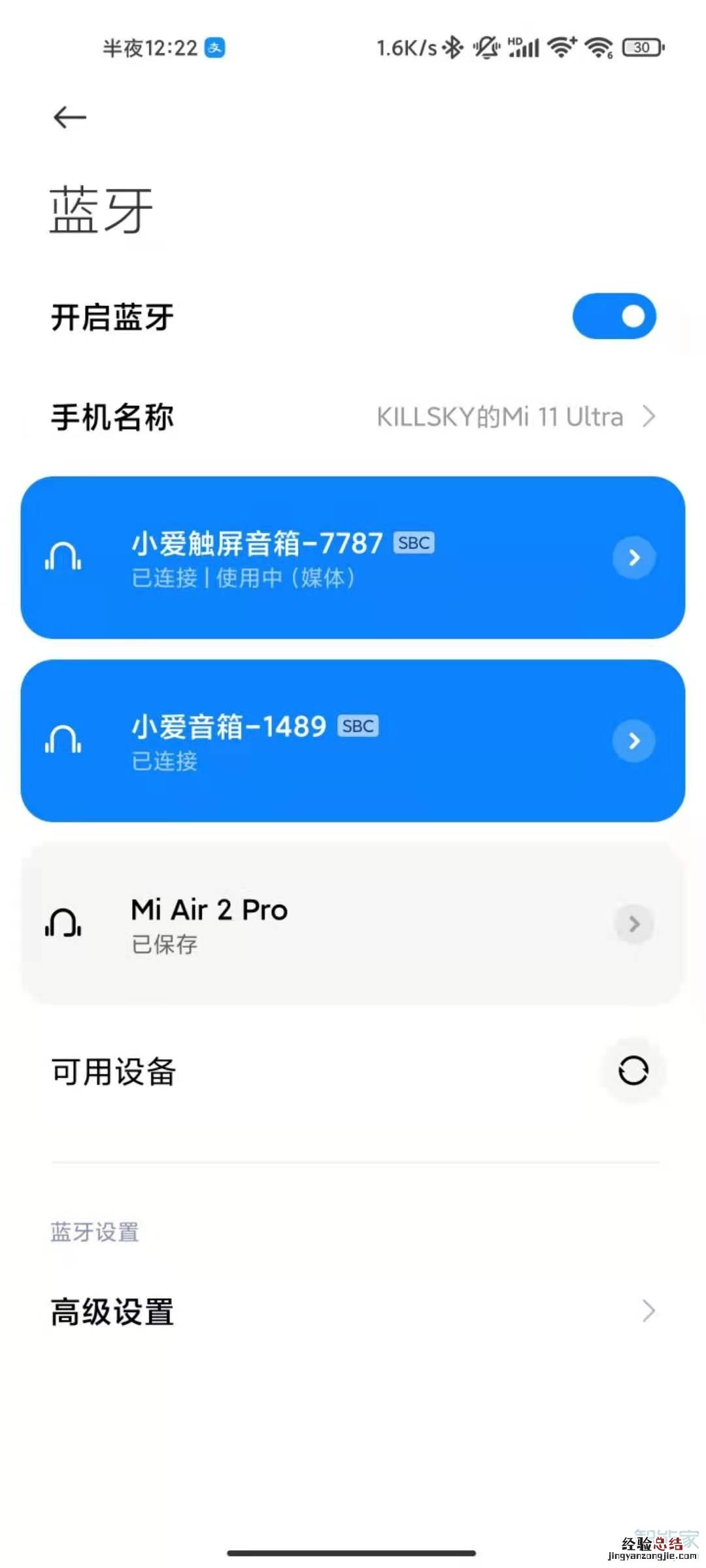706x1568 pixels.
Task: Refresh the 可用设备 list
Action: point(633,1071)
